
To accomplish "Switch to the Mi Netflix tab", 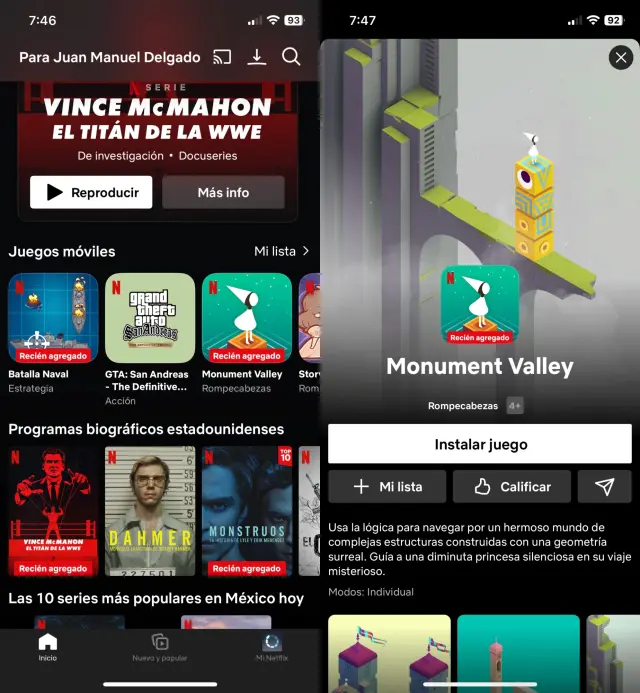I will pyautogui.click(x=272, y=647).
